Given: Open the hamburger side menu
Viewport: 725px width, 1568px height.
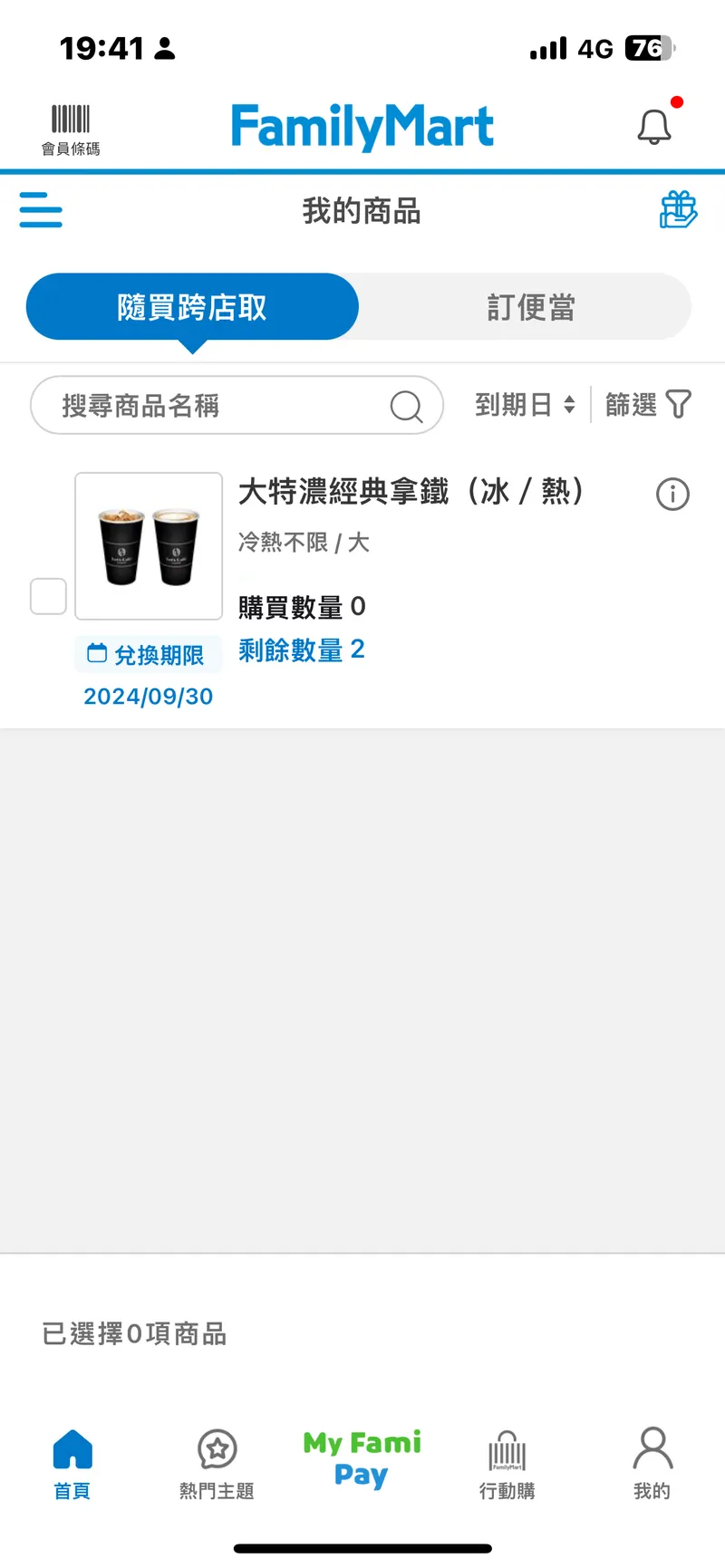Looking at the screenshot, I should 41,209.
